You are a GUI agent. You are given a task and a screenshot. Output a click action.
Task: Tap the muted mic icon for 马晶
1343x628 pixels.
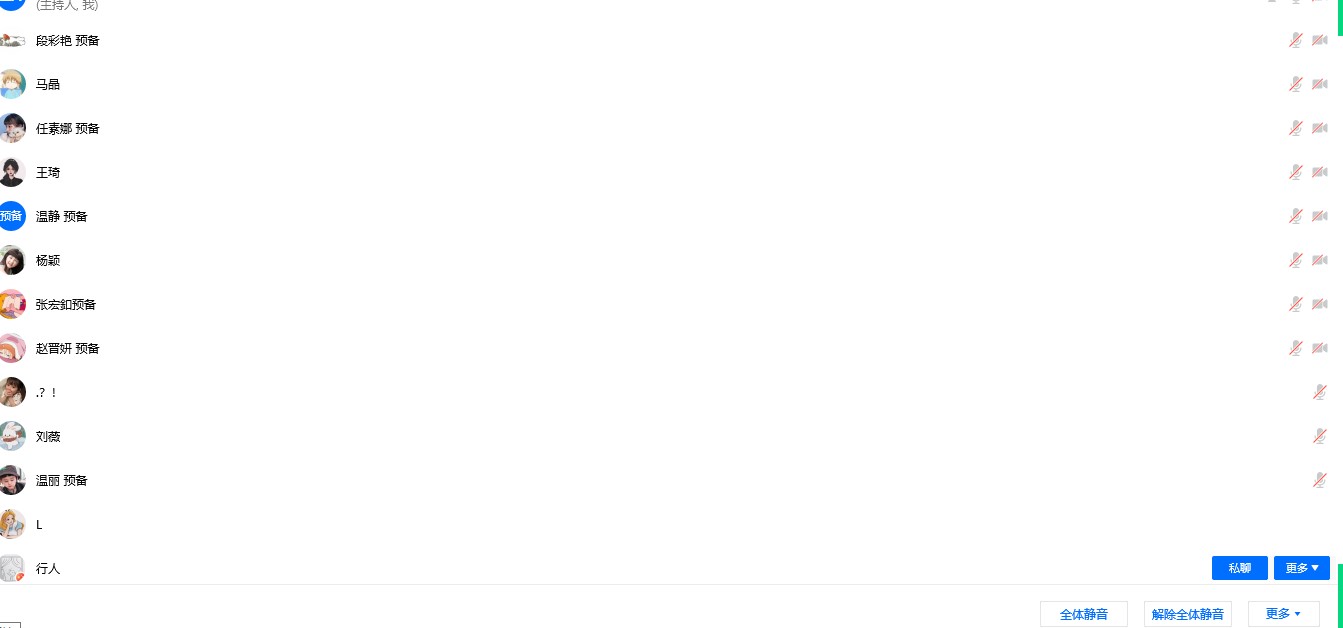(x=1295, y=84)
